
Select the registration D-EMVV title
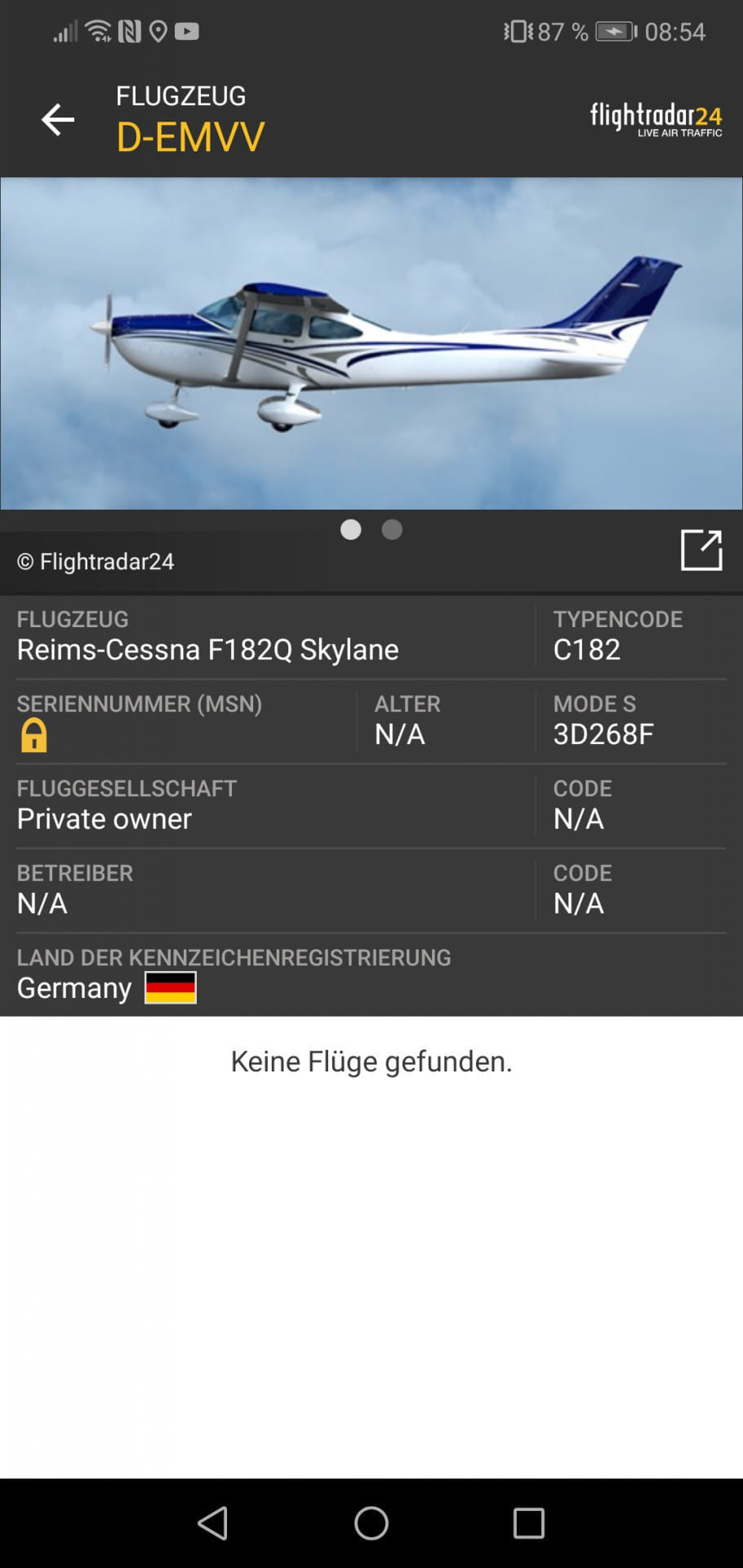click(191, 136)
